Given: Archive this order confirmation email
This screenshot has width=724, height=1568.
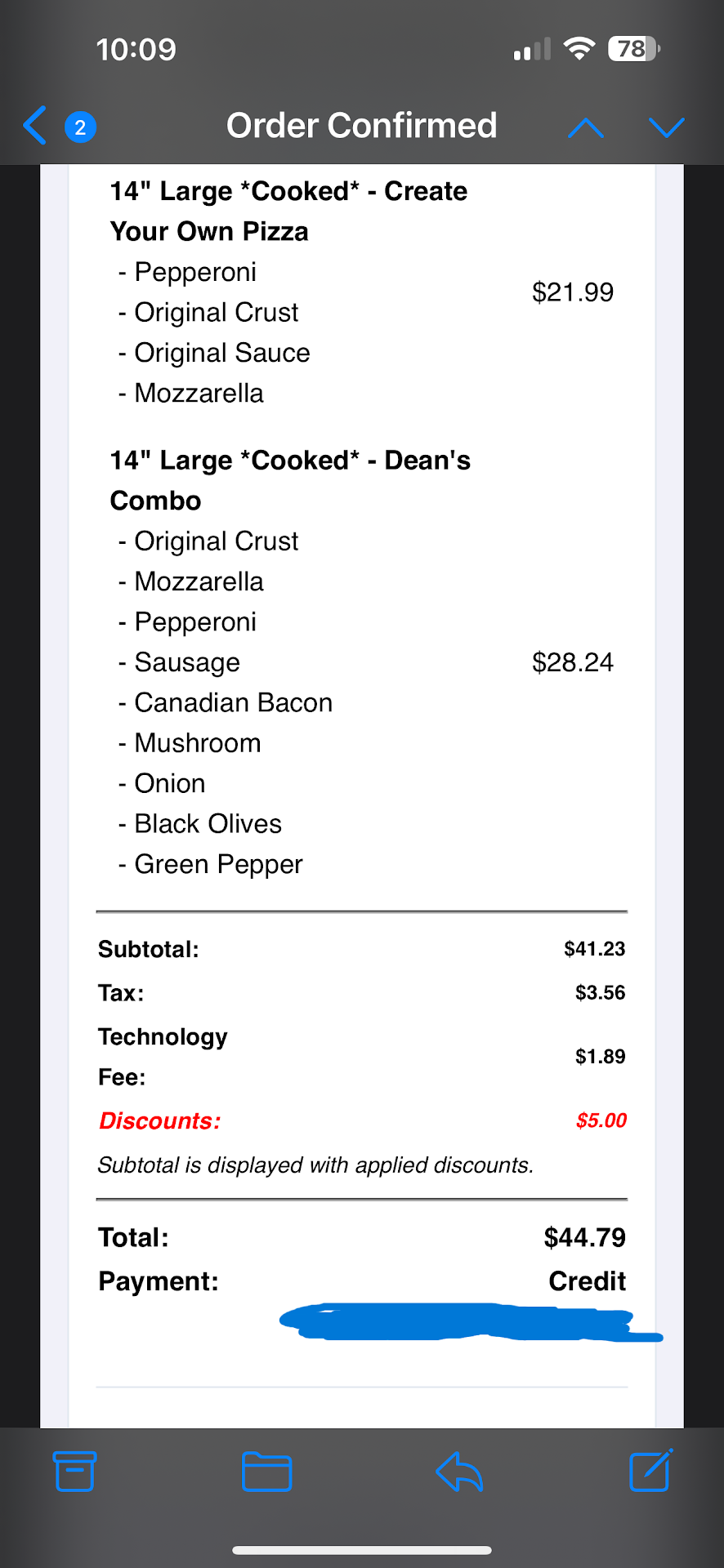Looking at the screenshot, I should coord(74,1472).
